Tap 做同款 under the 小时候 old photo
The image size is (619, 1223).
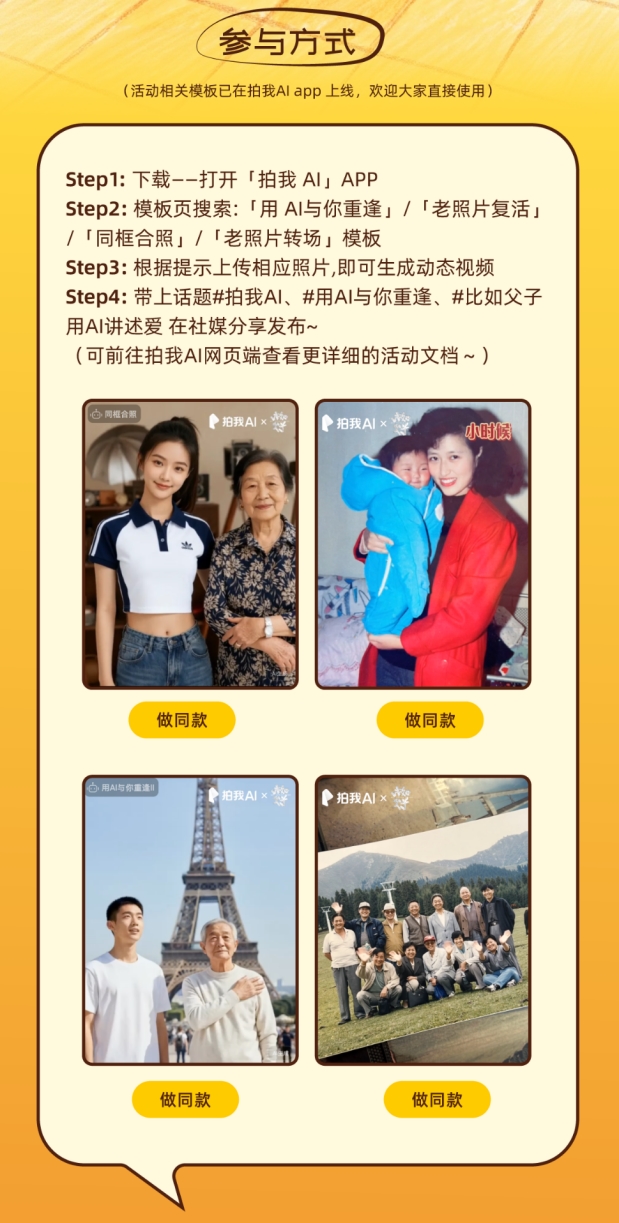pos(430,720)
